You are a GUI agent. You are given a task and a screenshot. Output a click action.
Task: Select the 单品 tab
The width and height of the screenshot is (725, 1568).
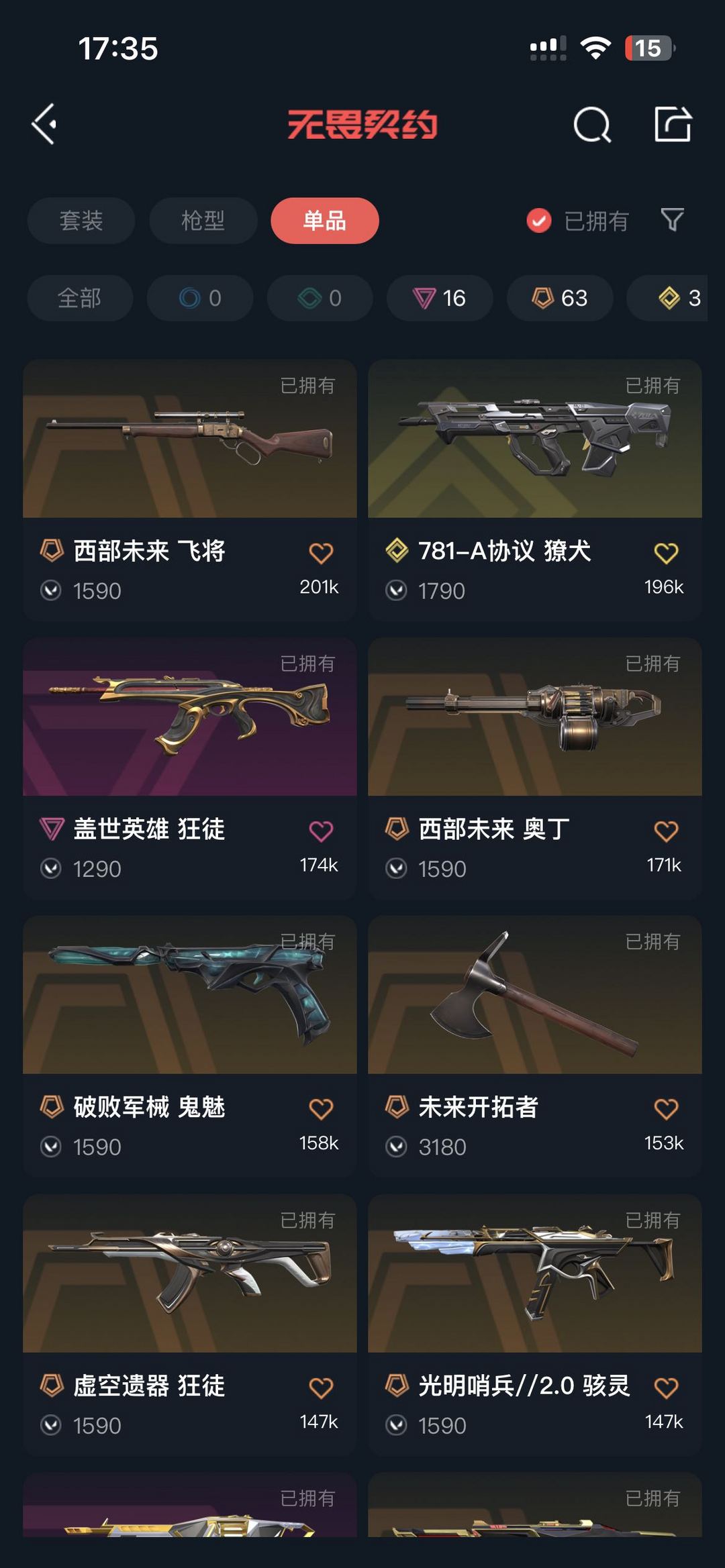tap(325, 220)
